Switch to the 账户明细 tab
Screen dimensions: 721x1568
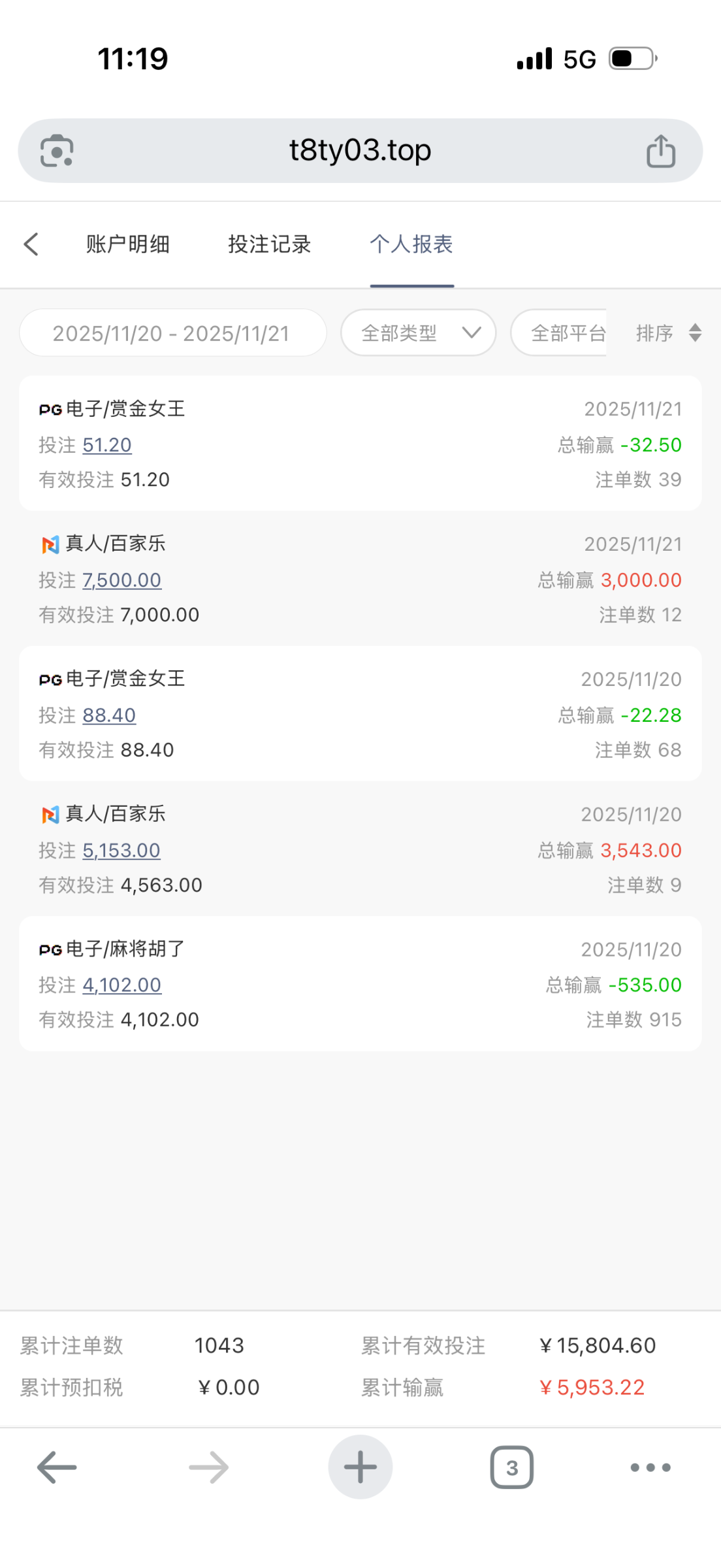coord(128,244)
